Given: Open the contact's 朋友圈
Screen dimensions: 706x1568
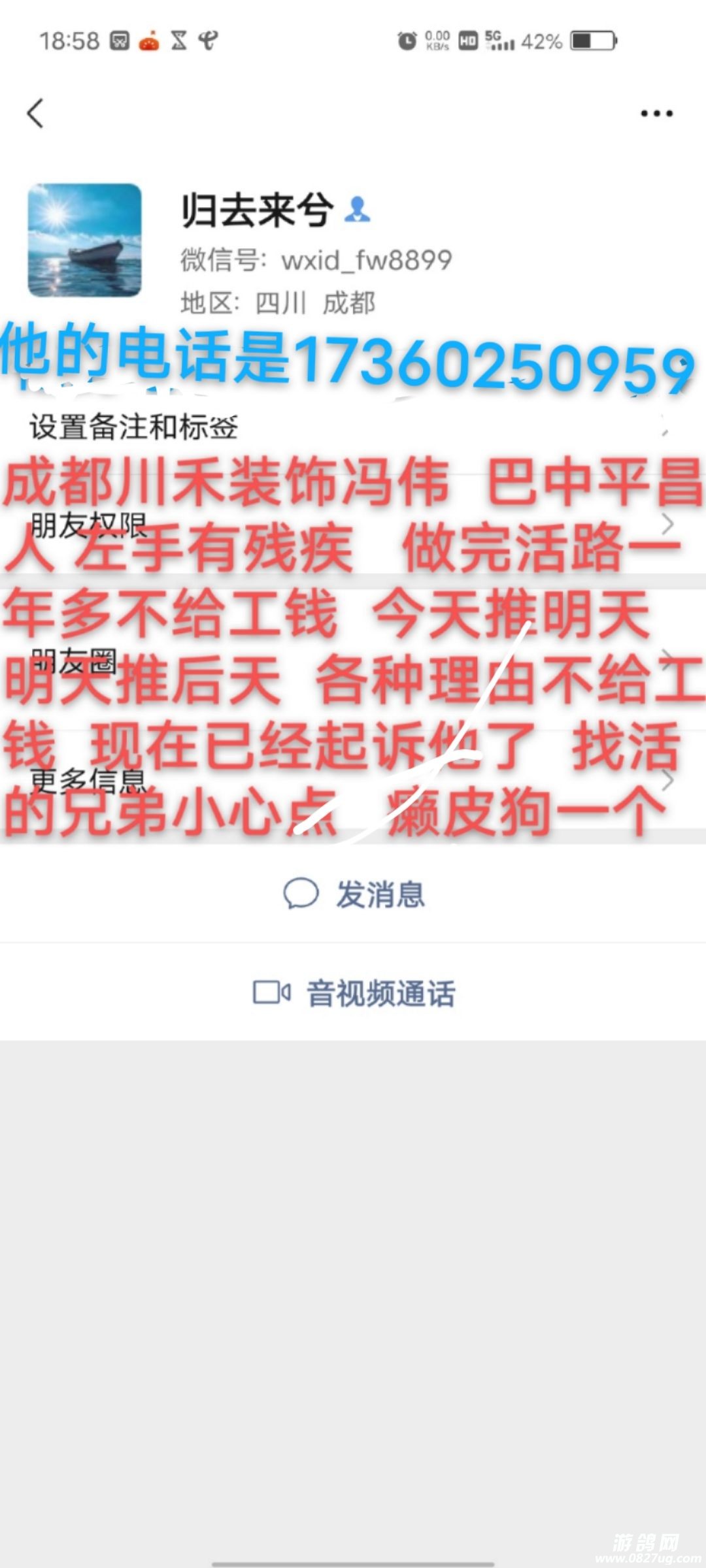Looking at the screenshot, I should pos(73,661).
